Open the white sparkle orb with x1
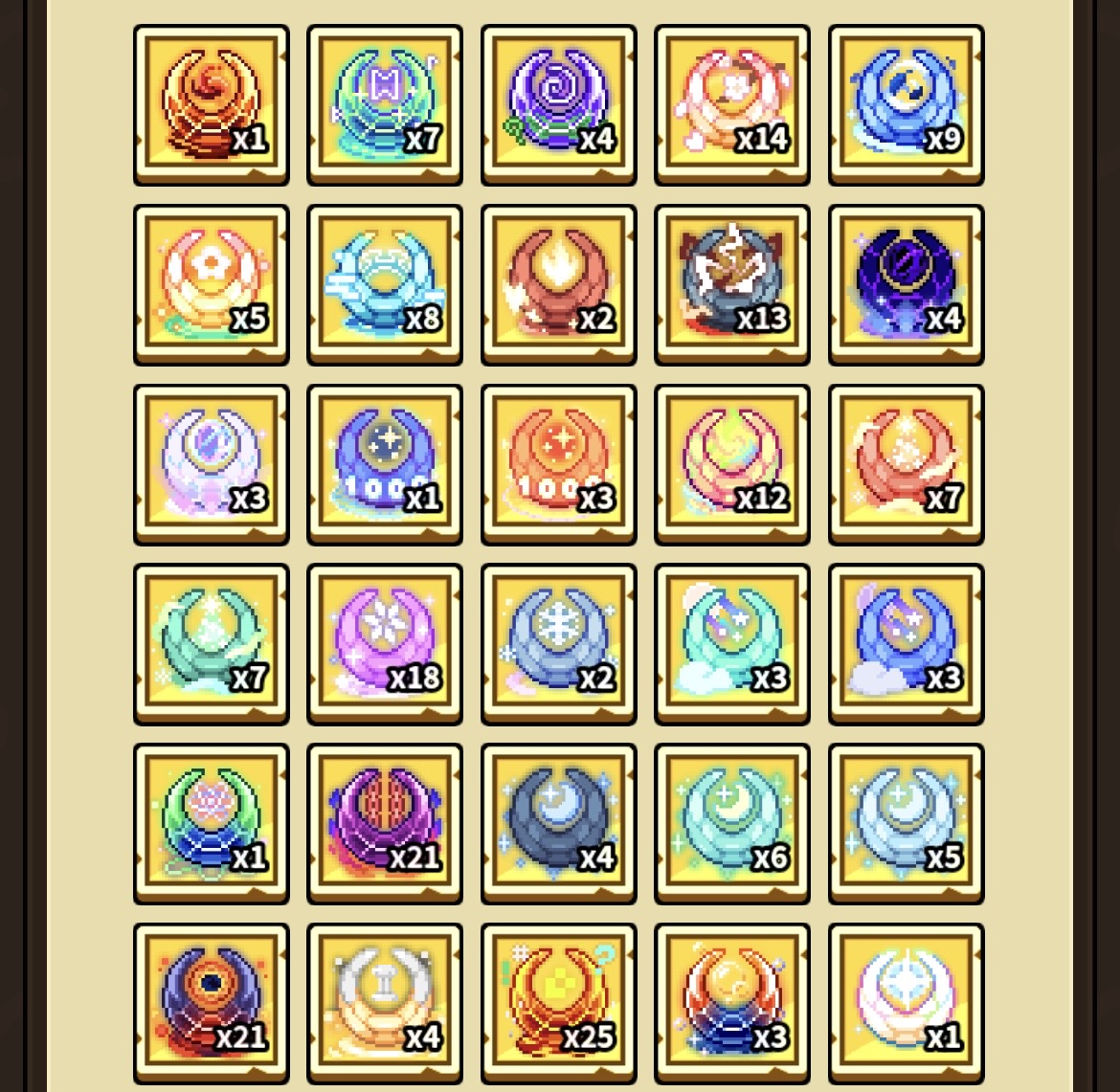 (906, 1004)
